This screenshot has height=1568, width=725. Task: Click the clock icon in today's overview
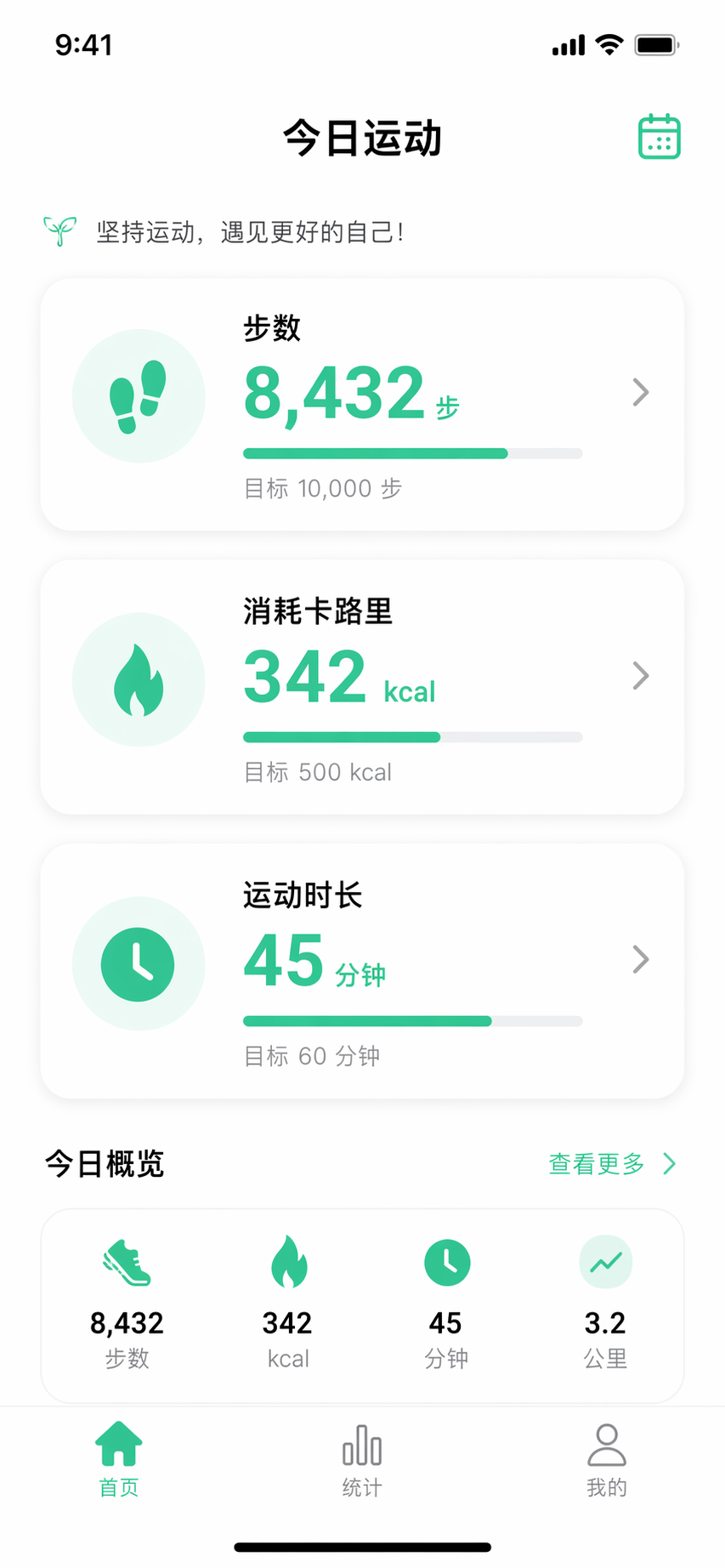[x=446, y=1262]
